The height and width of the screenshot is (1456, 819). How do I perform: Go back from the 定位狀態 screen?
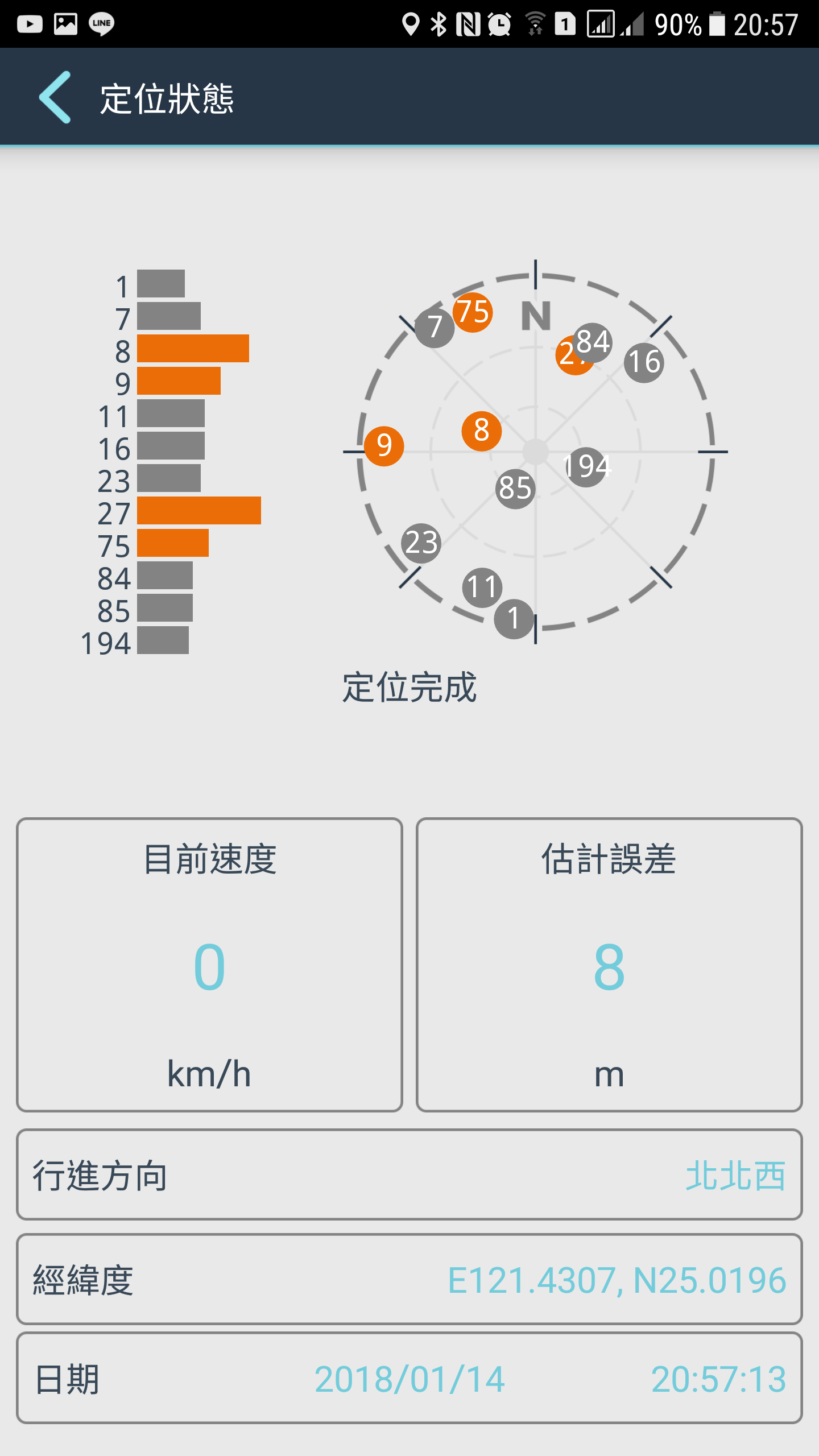point(55,97)
